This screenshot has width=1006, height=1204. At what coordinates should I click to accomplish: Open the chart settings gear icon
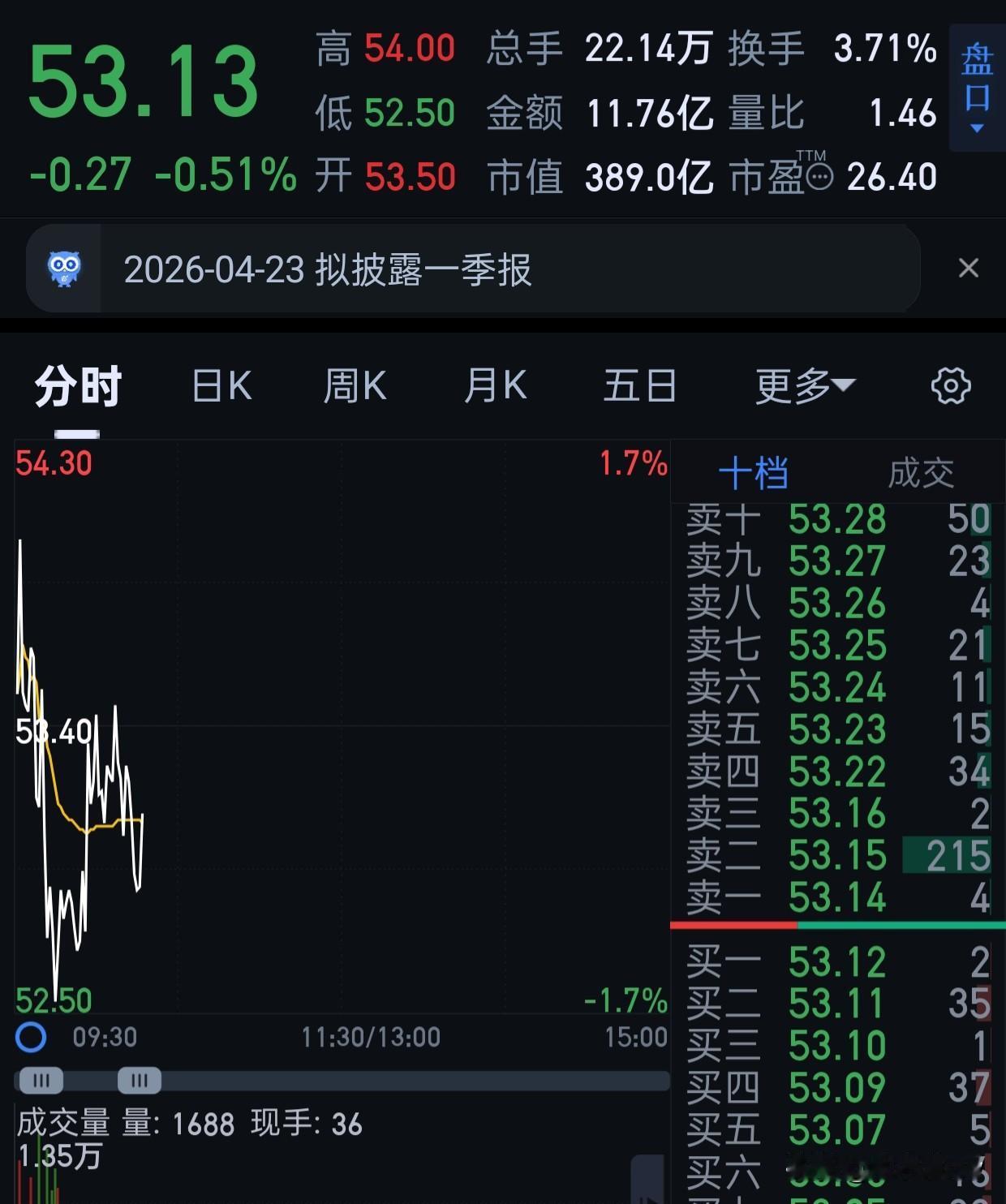click(x=951, y=387)
